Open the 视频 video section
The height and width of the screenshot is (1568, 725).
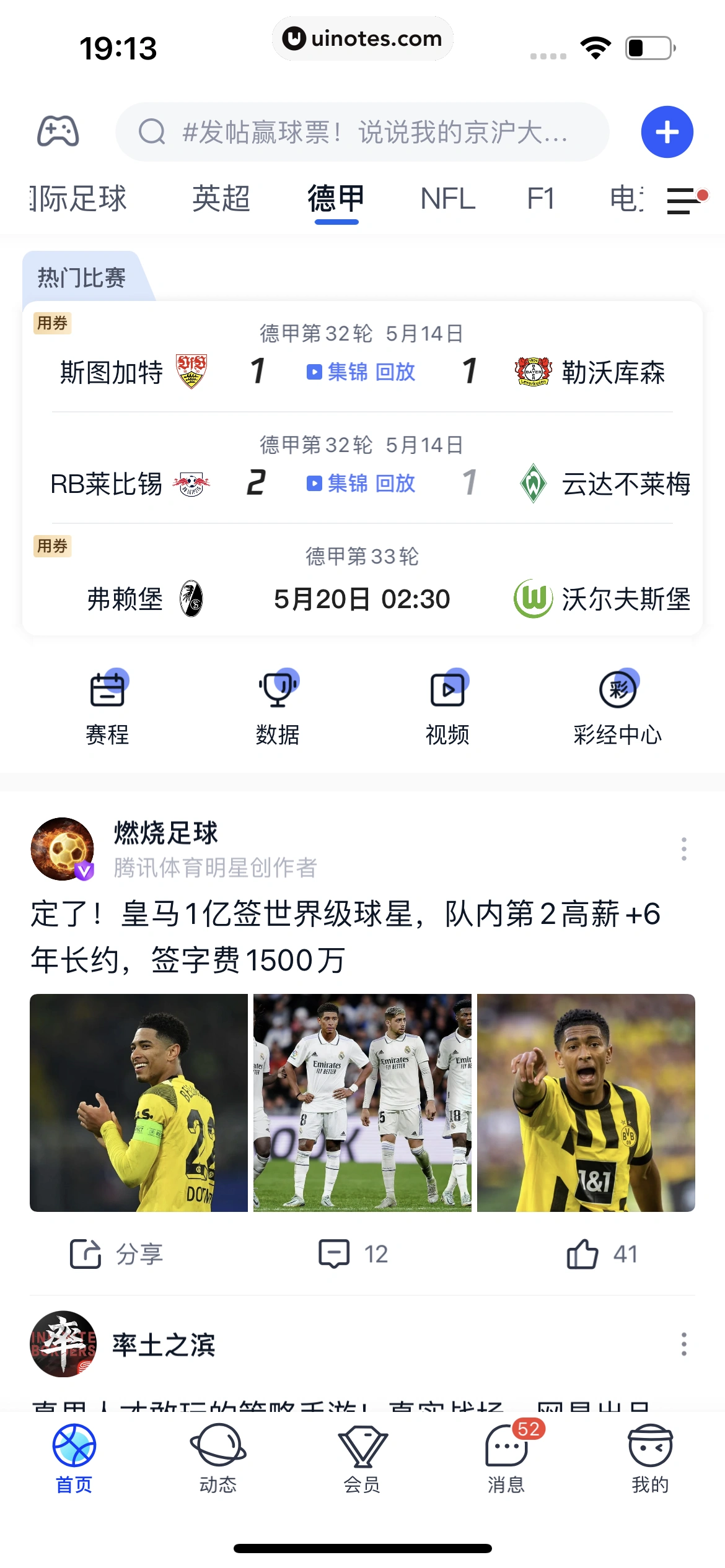[447, 706]
